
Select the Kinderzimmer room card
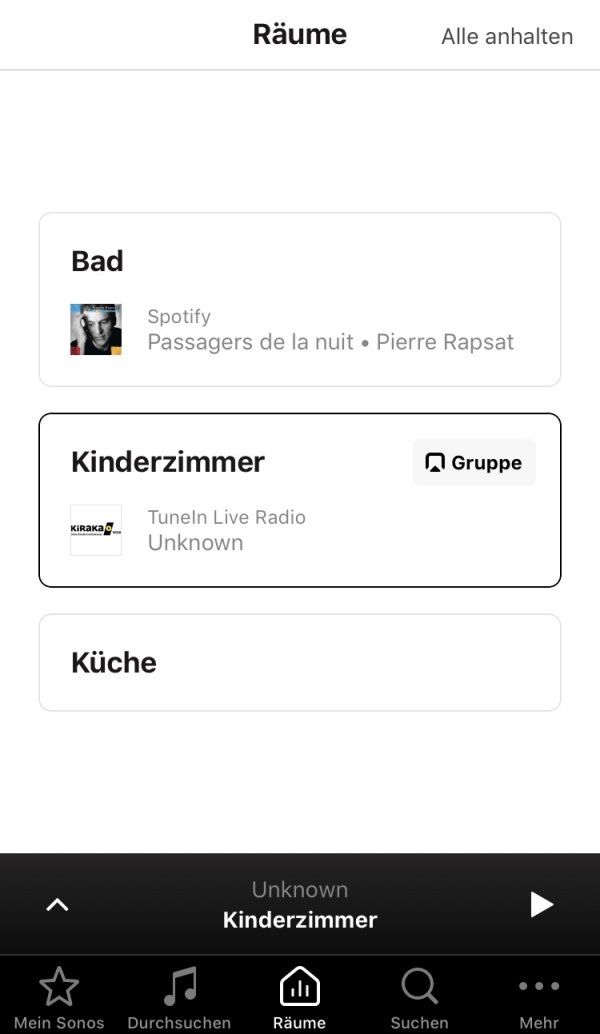pos(240,500)
